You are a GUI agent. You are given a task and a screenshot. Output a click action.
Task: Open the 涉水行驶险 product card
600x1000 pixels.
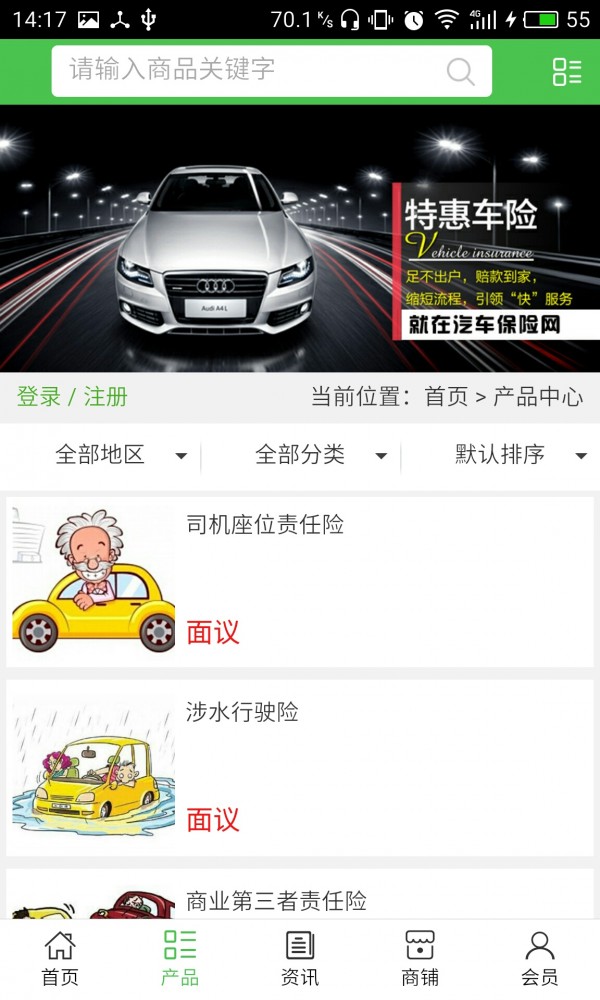tap(300, 768)
